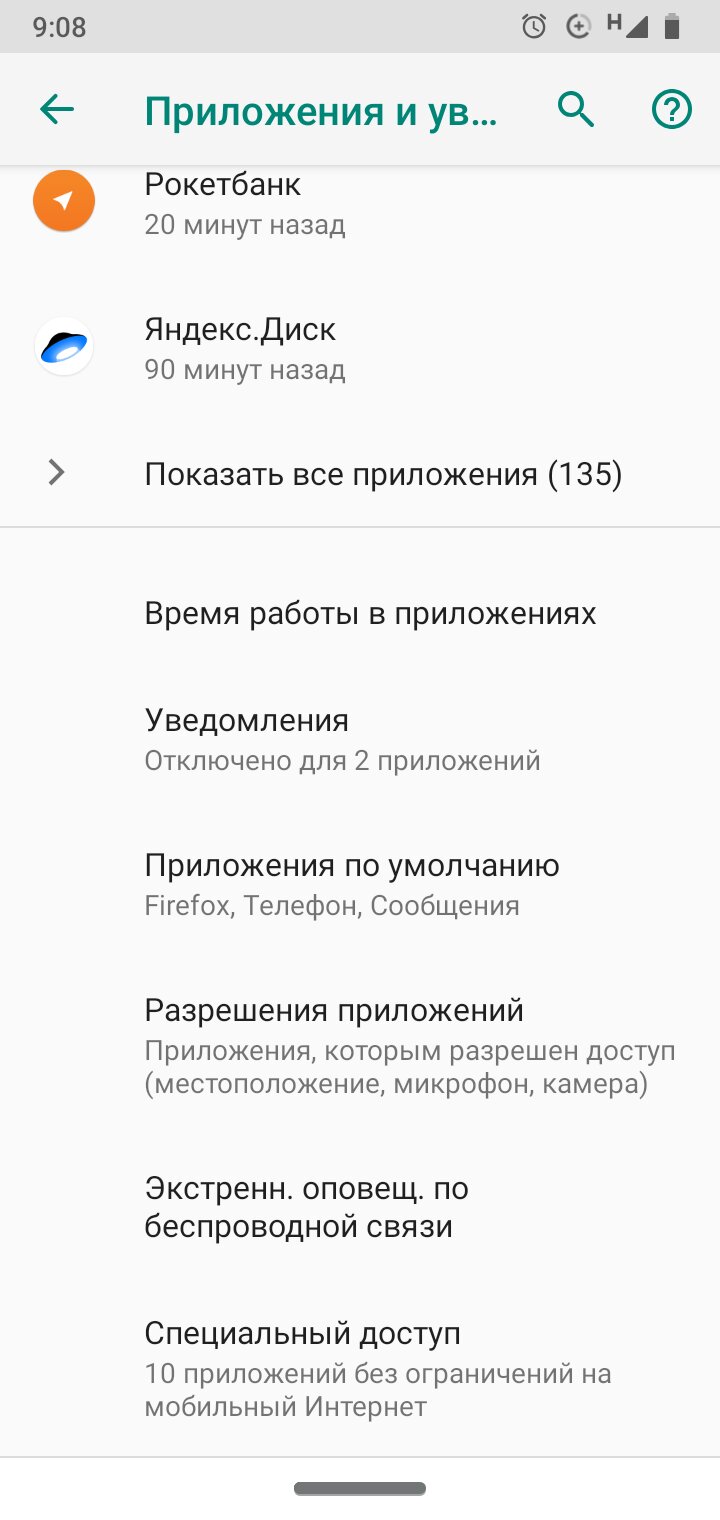Open the help question mark icon

tap(672, 109)
